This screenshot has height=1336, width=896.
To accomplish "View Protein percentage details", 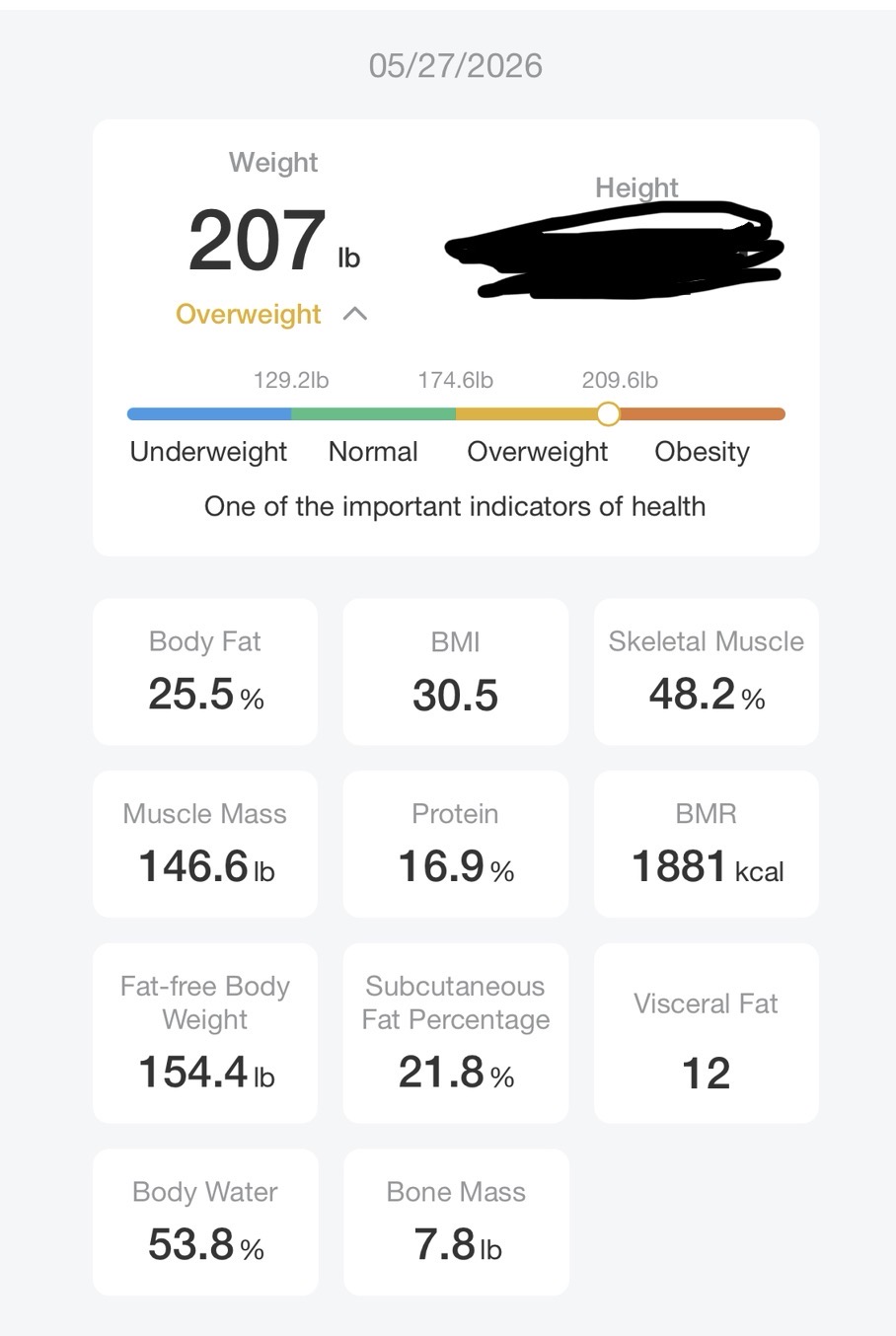I will [456, 845].
